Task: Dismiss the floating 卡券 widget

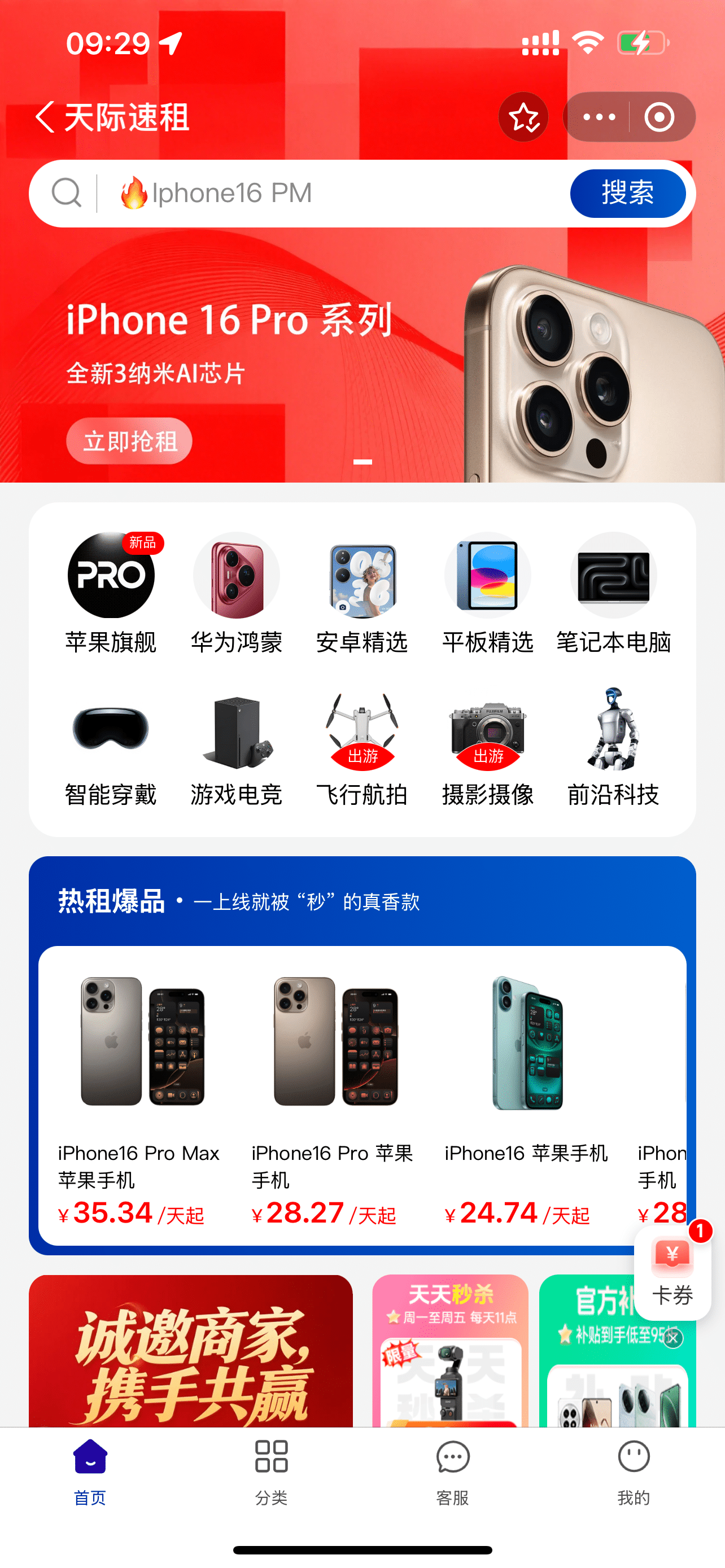Action: click(672, 1338)
